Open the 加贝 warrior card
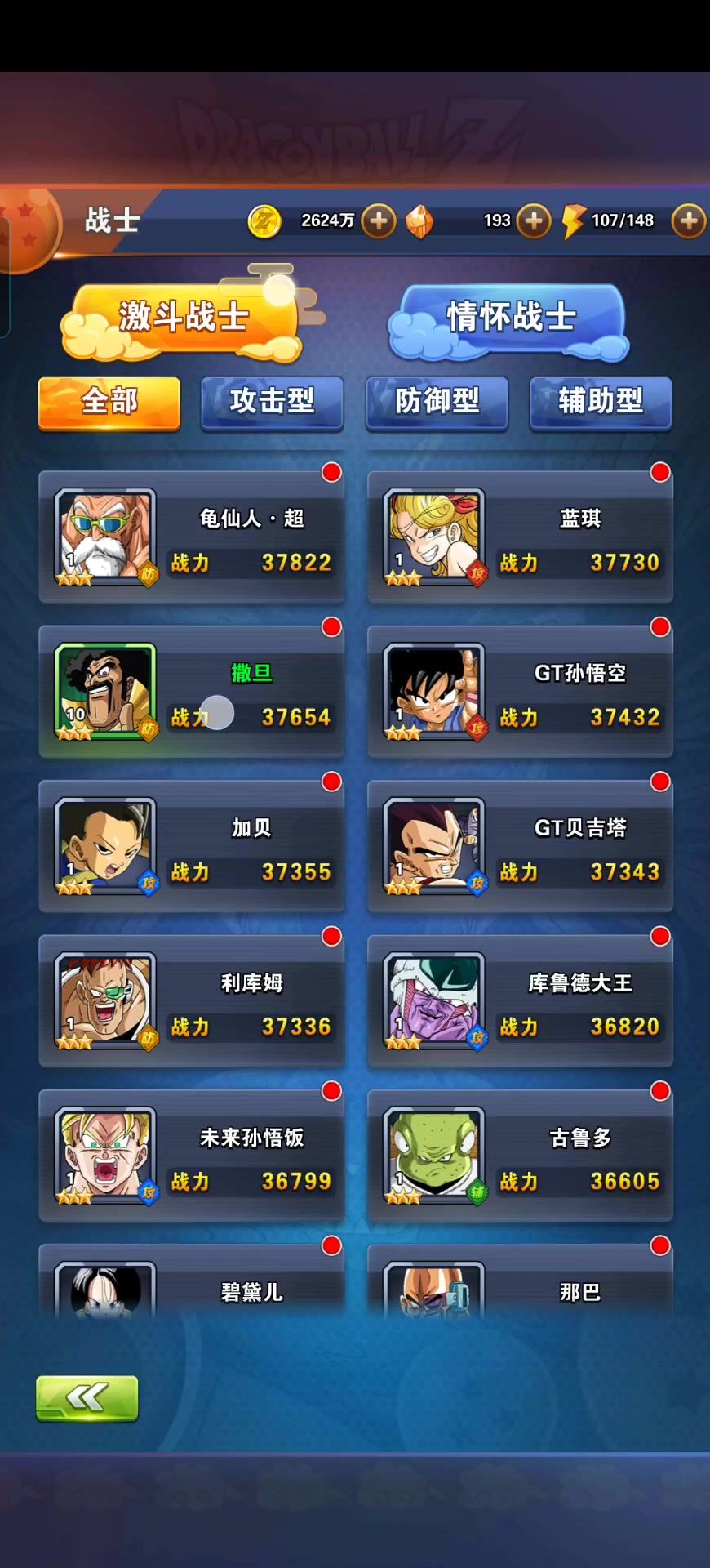Screen dimensions: 710x1568 192,847
